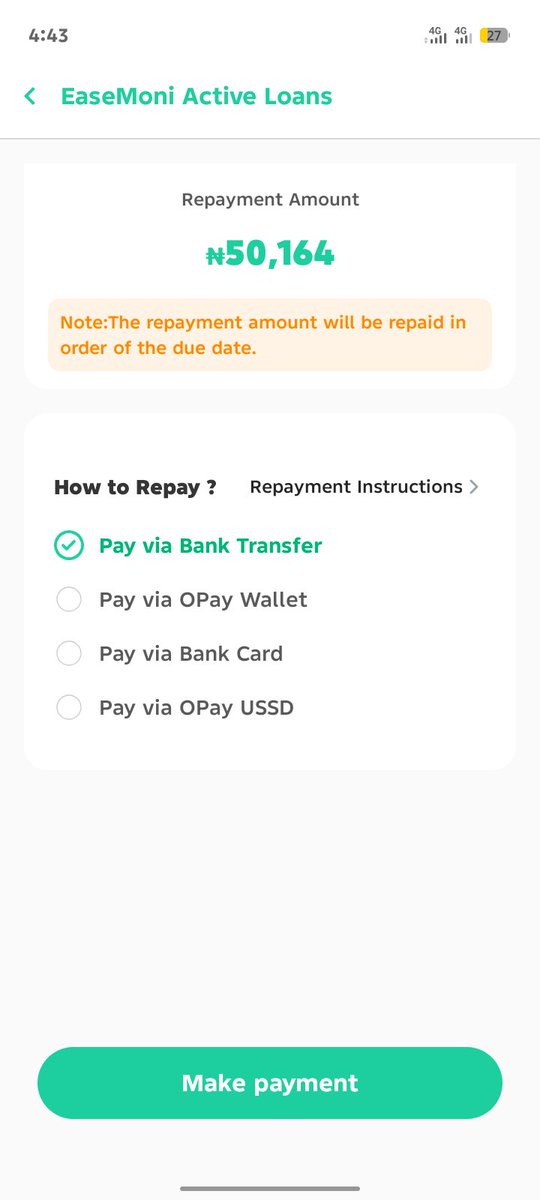Go back from EaseMoni Active Loans
Screen dimensions: 540x1200
pyautogui.click(x=30, y=96)
